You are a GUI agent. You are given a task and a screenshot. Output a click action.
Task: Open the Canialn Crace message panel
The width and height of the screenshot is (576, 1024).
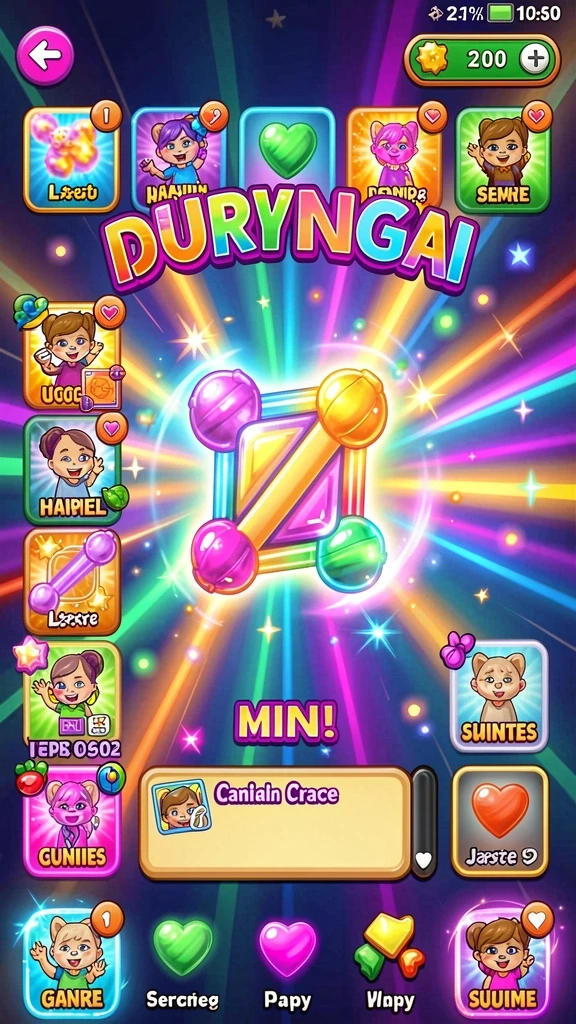[x=275, y=823]
